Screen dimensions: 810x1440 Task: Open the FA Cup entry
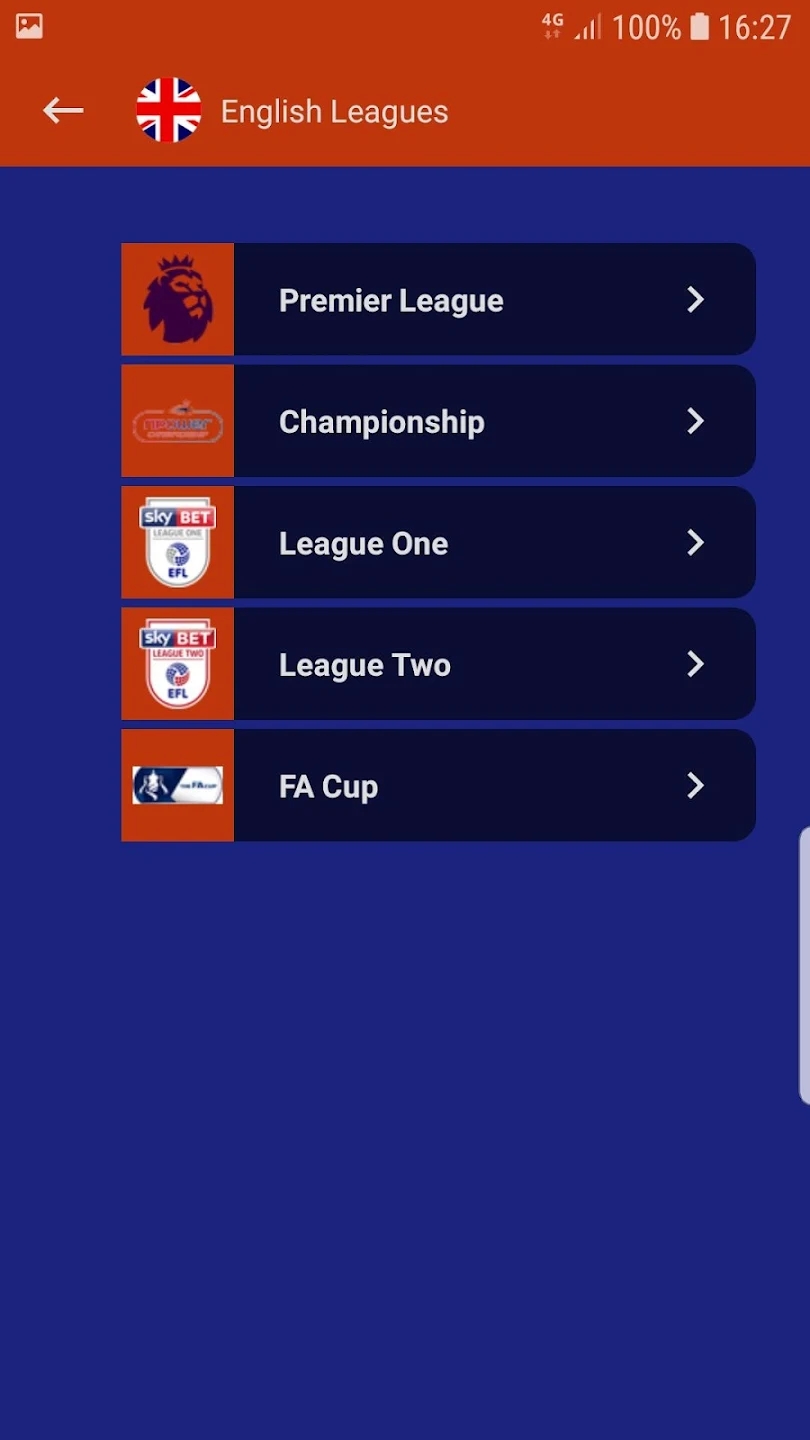tap(438, 785)
